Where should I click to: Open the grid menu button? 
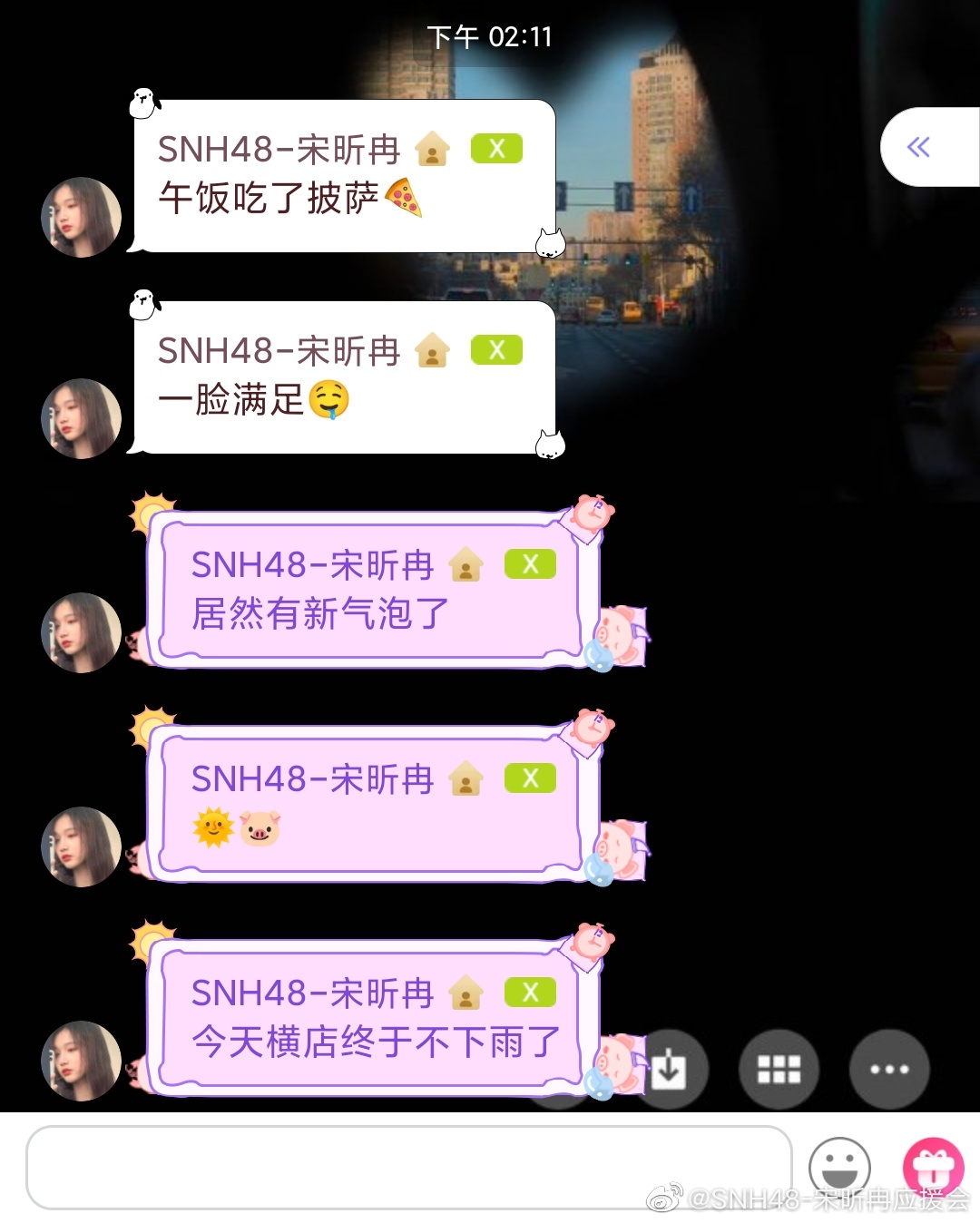pos(779,1069)
